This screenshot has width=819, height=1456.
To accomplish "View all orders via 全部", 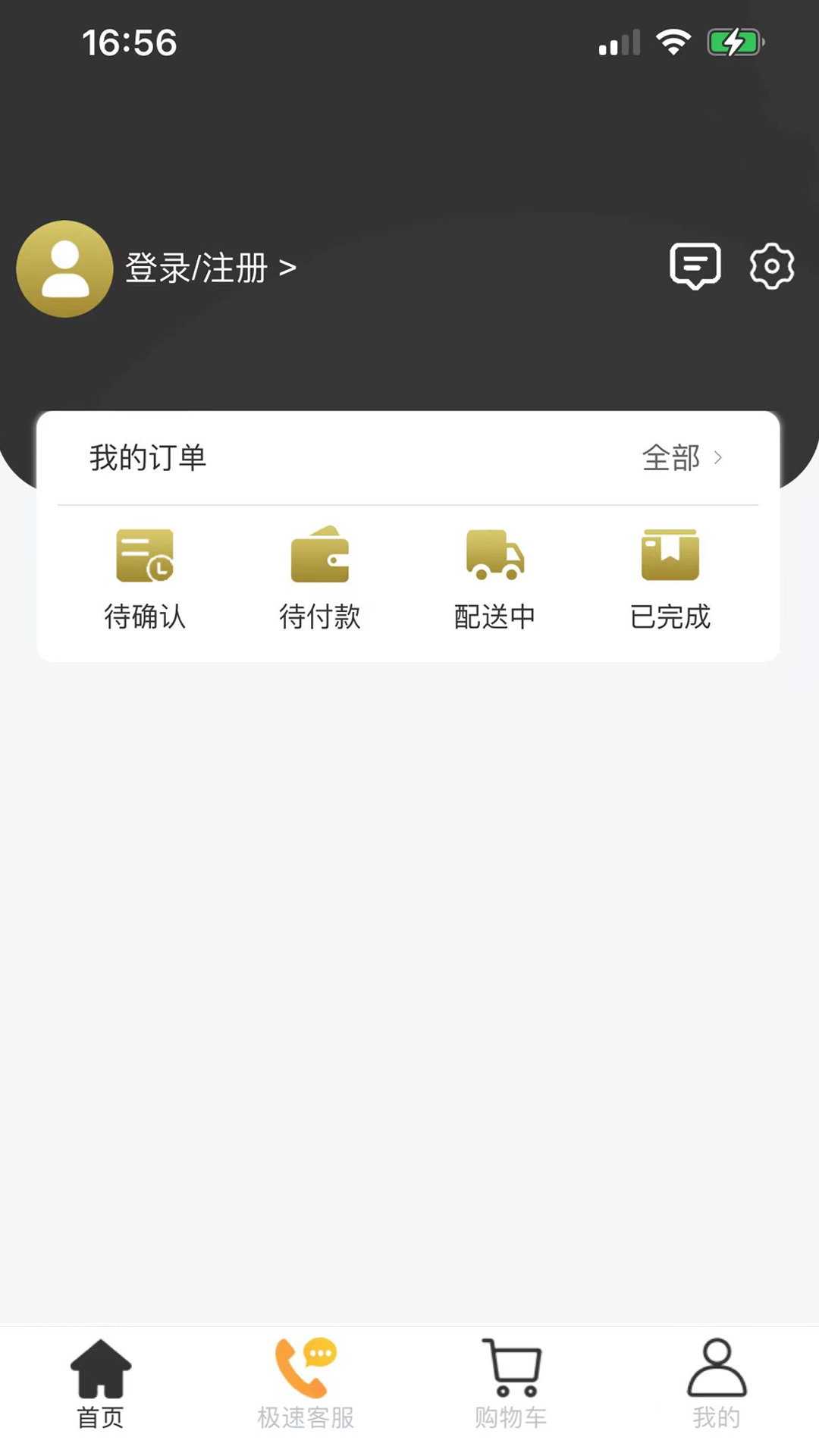I will tap(681, 458).
